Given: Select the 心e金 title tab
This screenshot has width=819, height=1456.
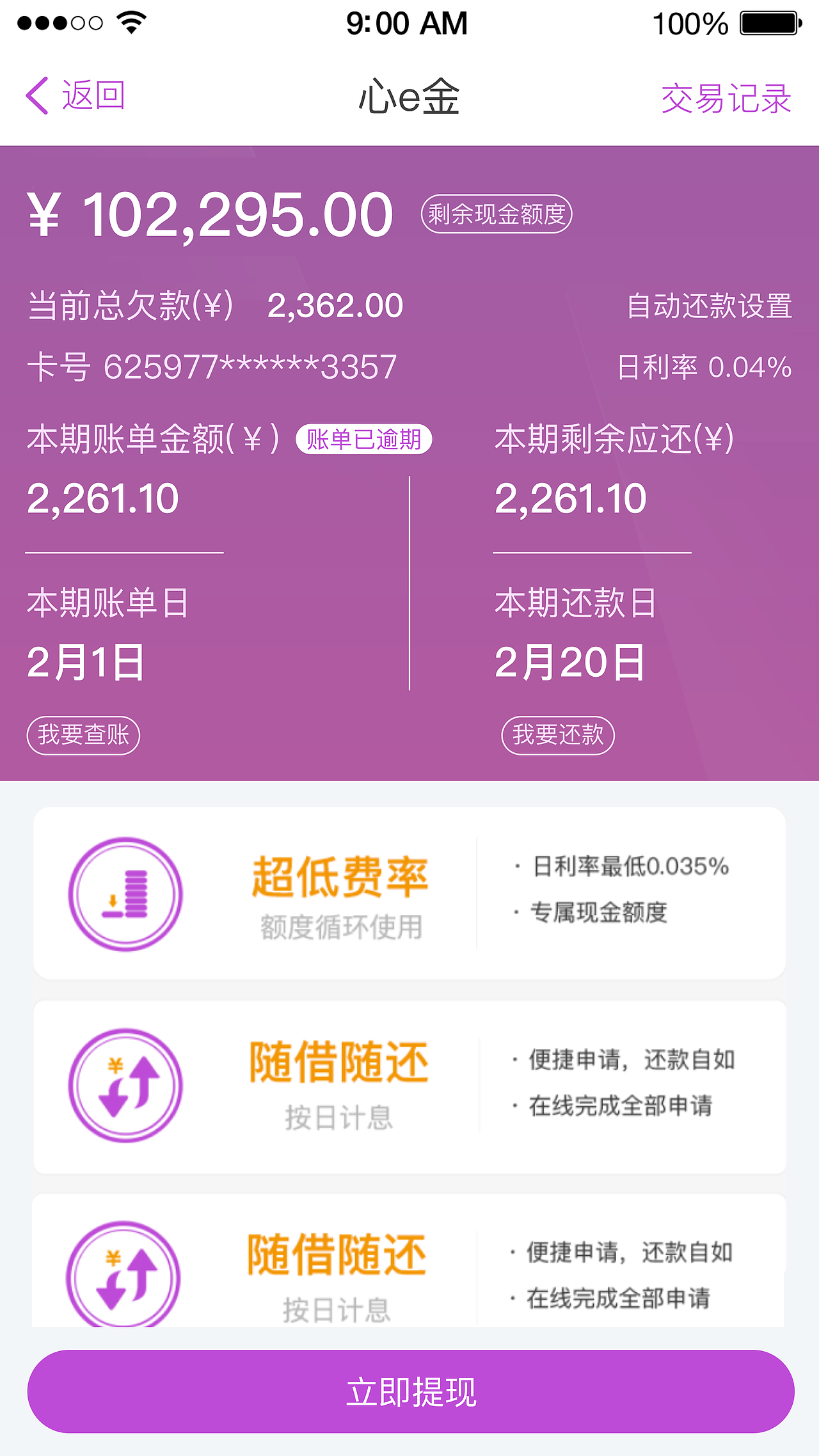Looking at the screenshot, I should pyautogui.click(x=409, y=99).
